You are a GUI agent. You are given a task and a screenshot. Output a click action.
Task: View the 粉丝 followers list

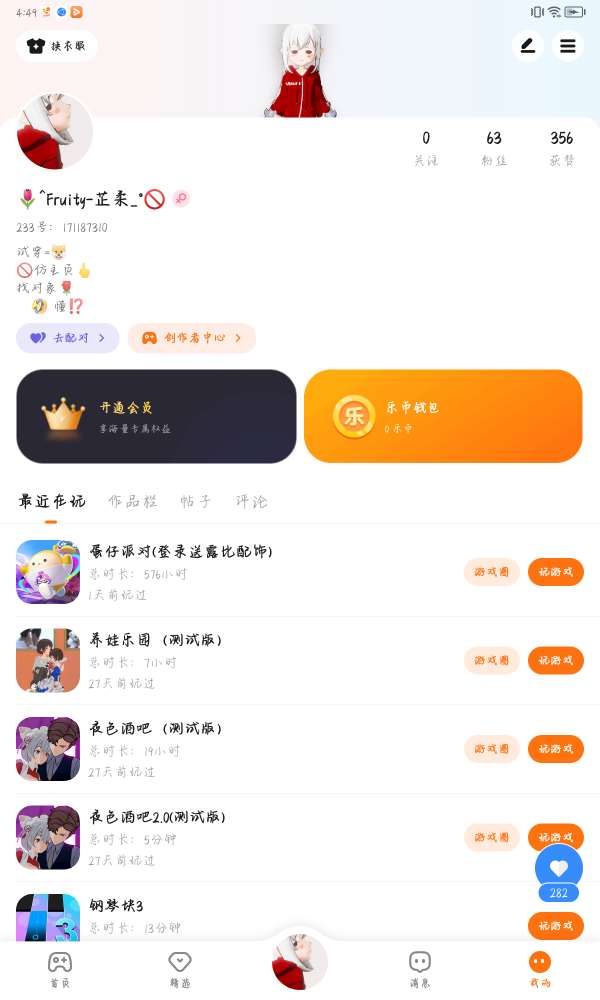494,147
